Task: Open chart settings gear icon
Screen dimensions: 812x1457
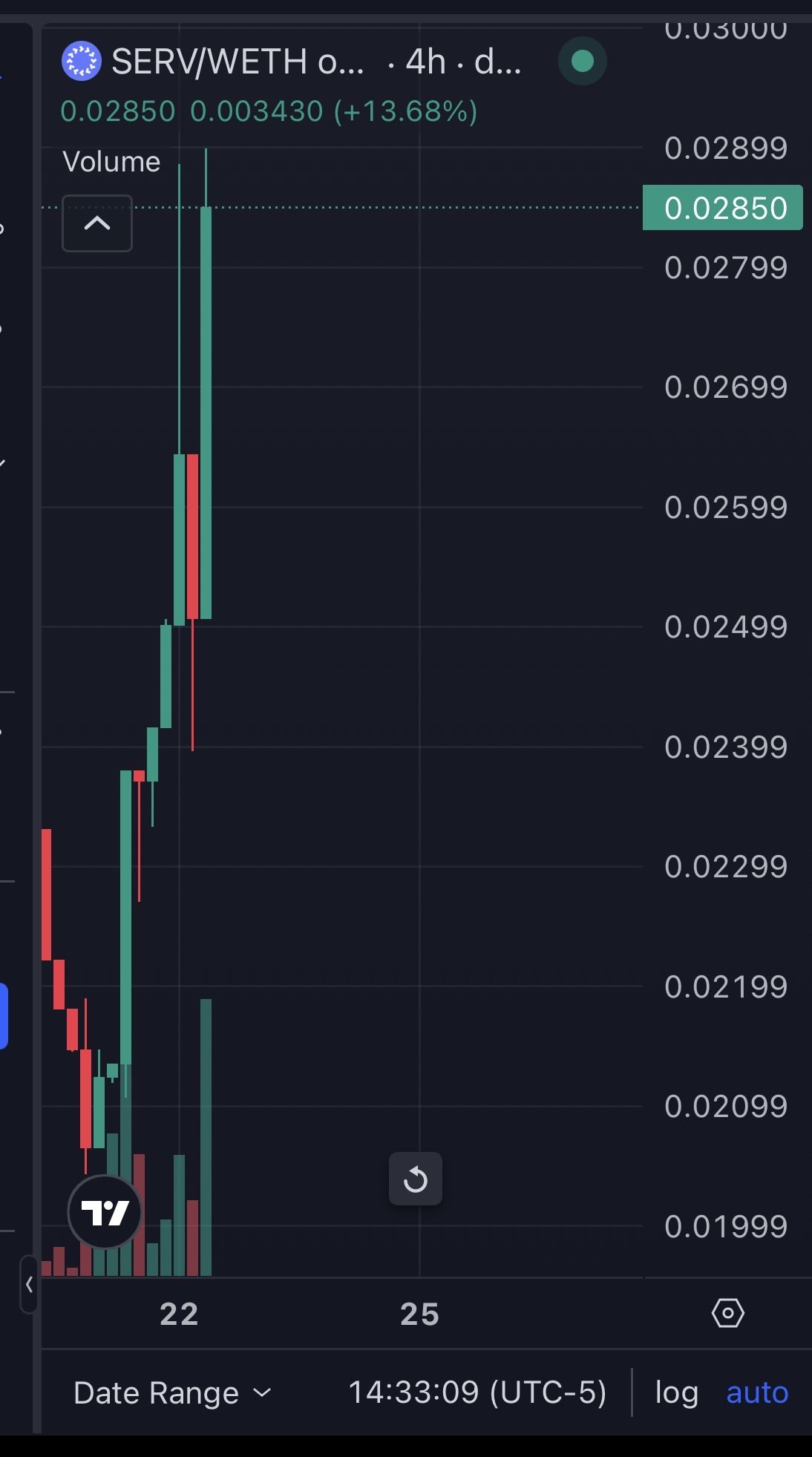Action: 727,1313
